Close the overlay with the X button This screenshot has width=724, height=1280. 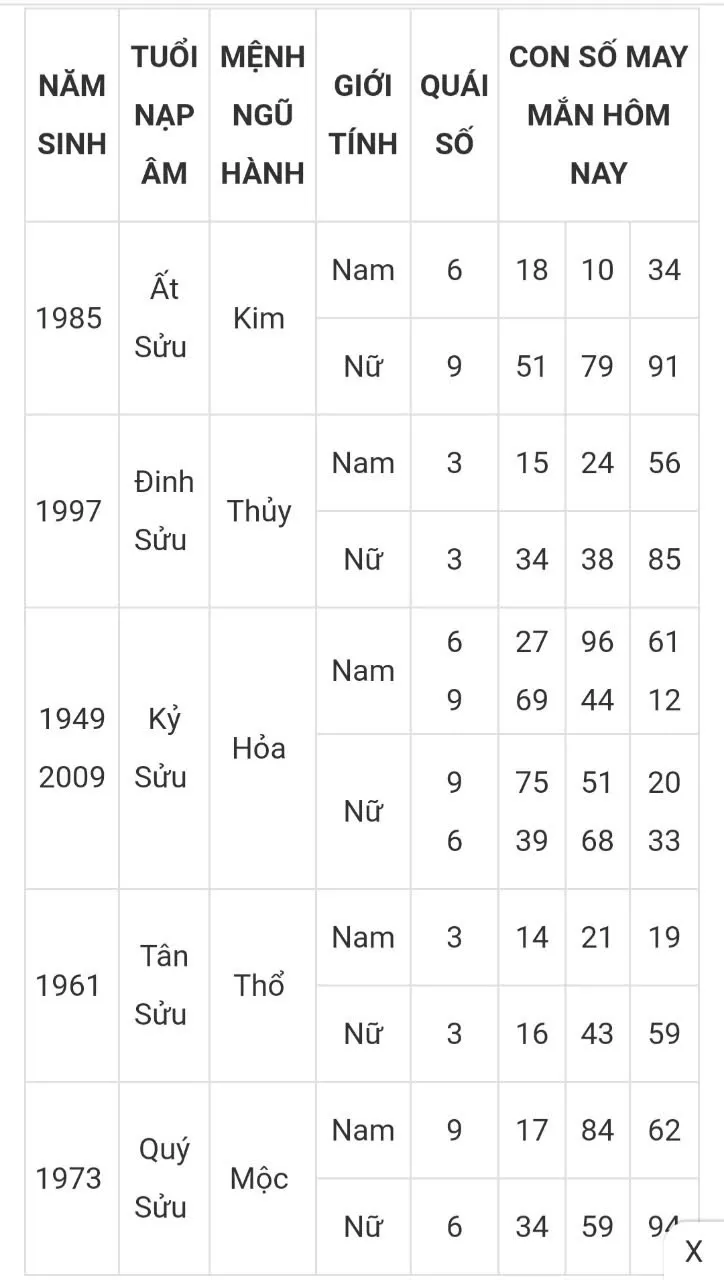[694, 1250]
